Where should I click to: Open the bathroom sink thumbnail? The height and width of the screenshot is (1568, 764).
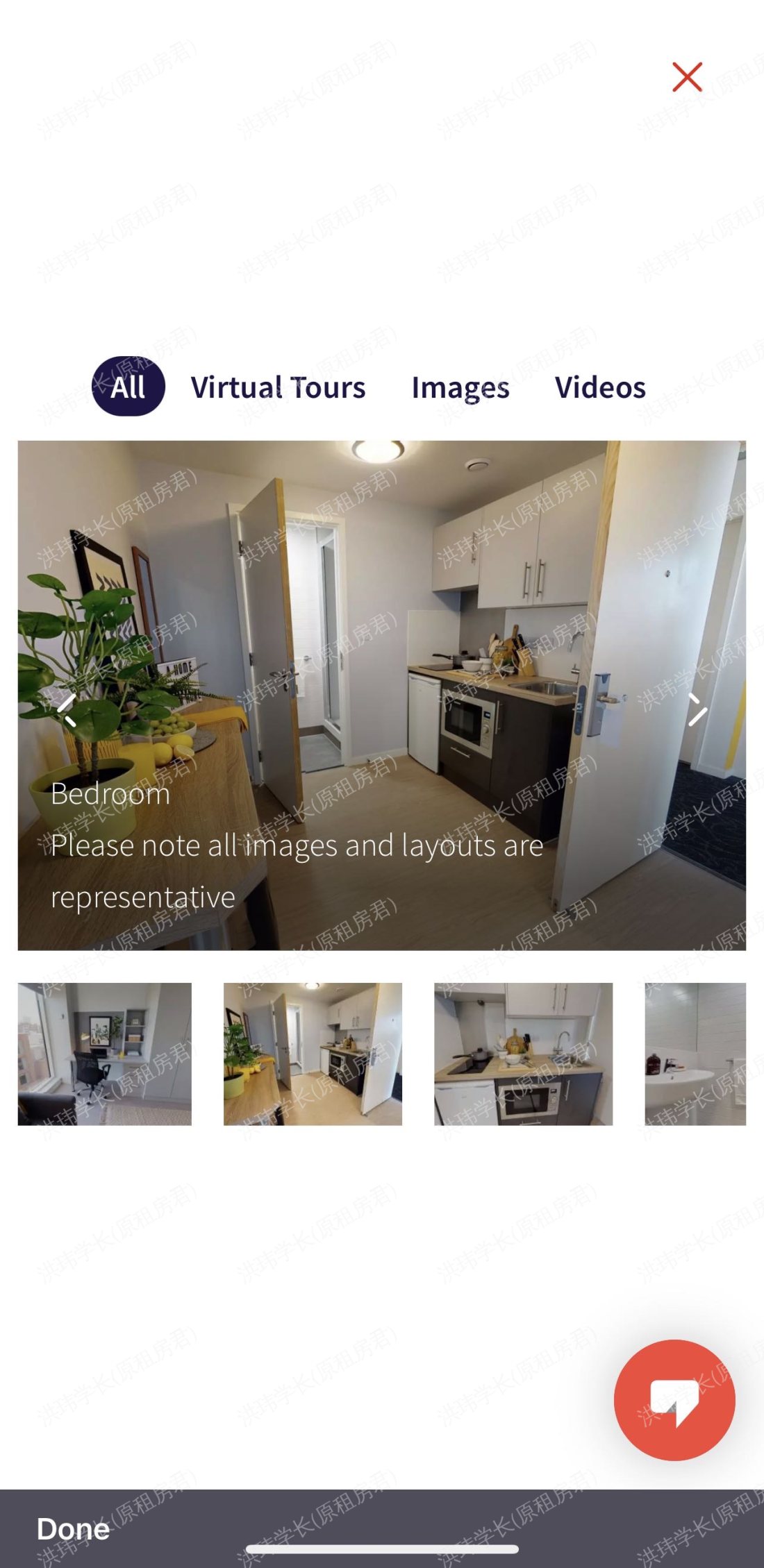pyautogui.click(x=695, y=1054)
